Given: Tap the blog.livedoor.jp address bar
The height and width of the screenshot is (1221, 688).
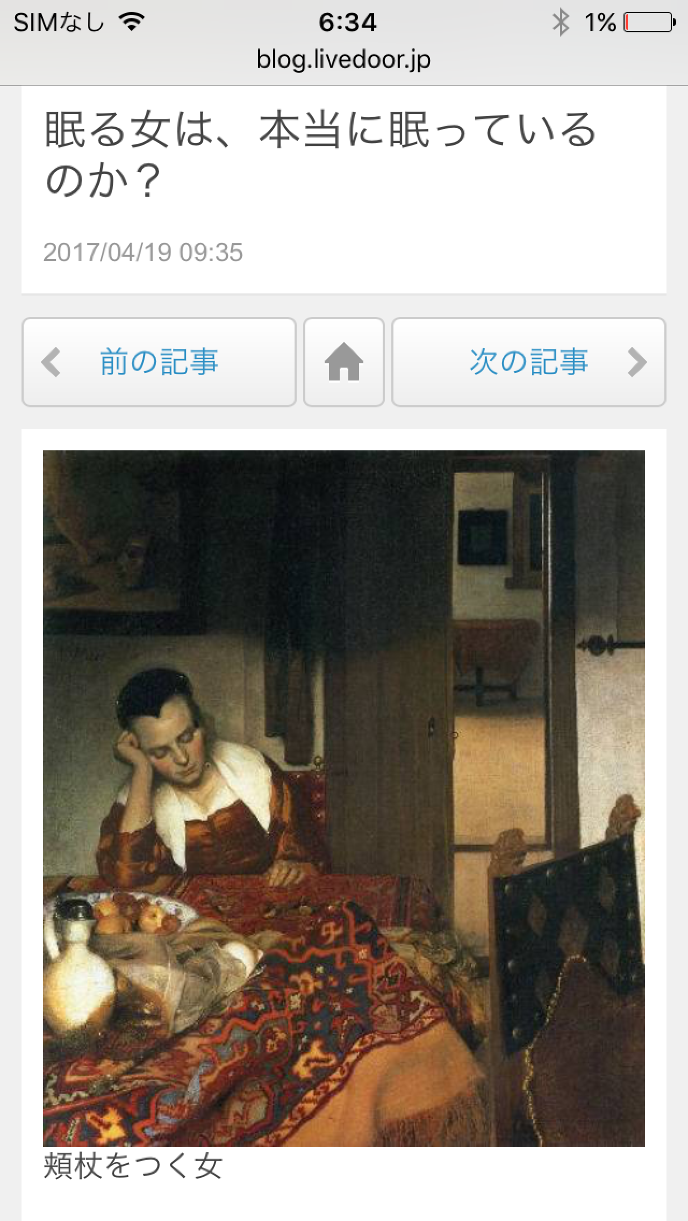Looking at the screenshot, I should tap(344, 60).
